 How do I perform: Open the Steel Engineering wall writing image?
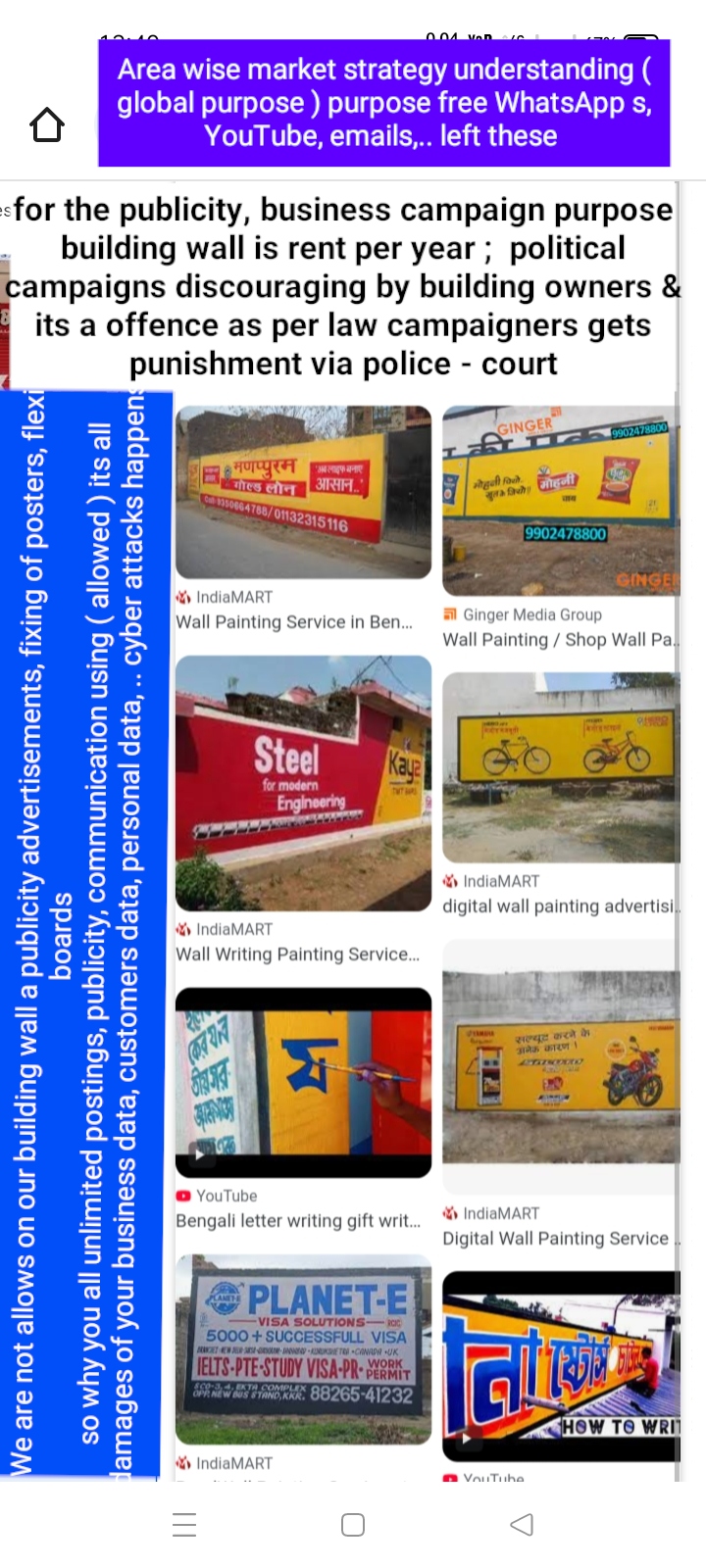pyautogui.click(x=303, y=782)
